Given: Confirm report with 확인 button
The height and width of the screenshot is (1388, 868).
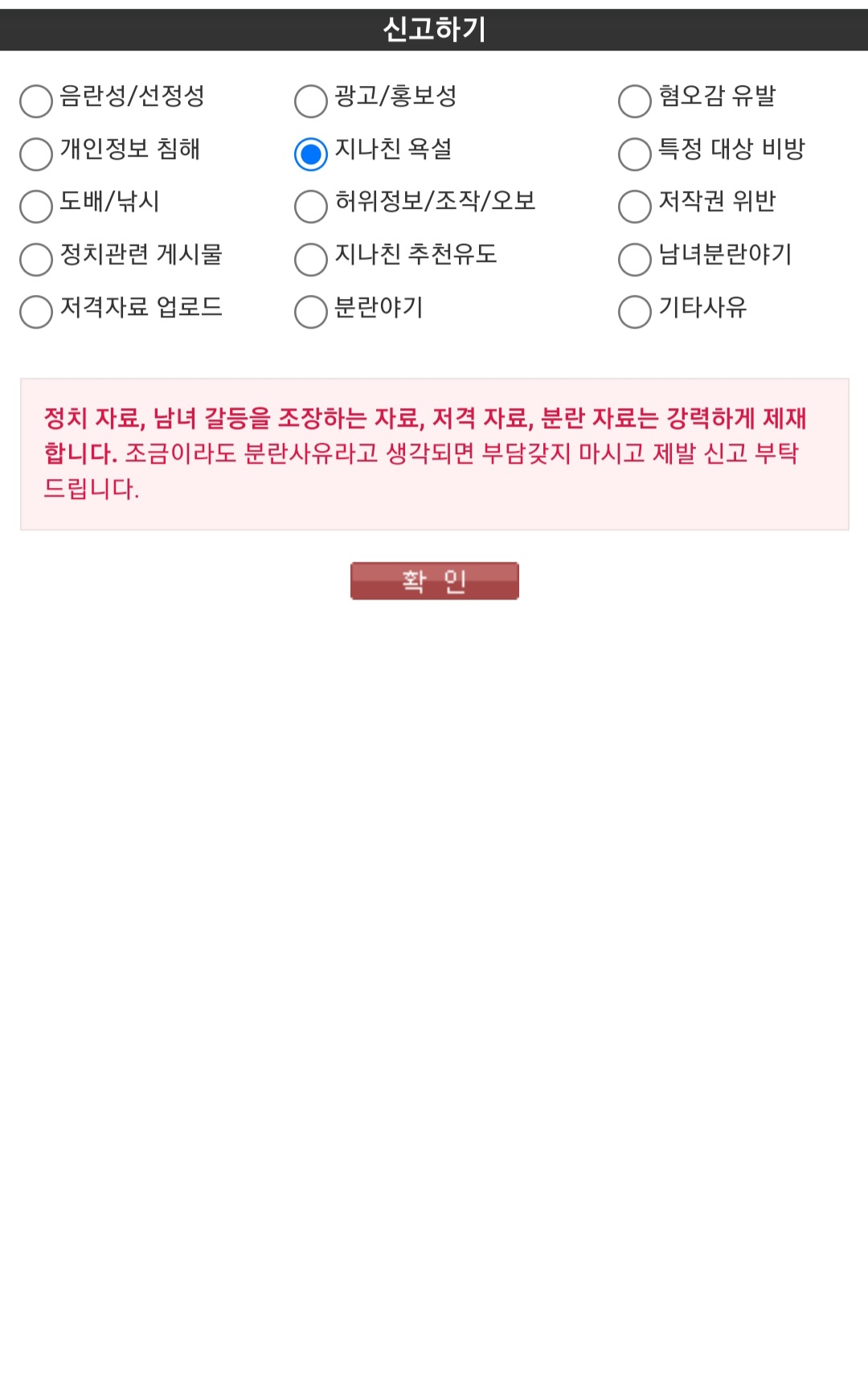Looking at the screenshot, I should pos(434,580).
